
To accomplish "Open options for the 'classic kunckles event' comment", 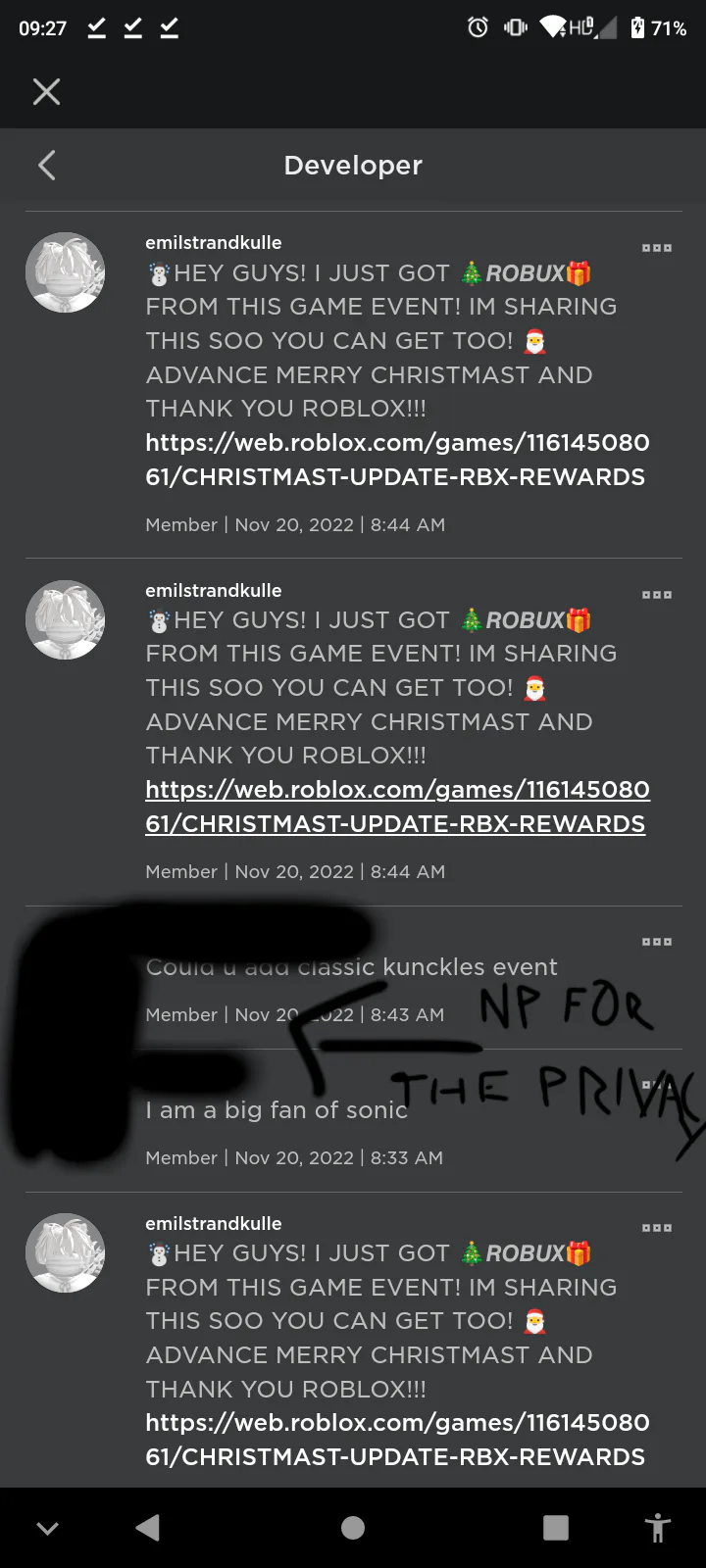I will click(x=656, y=942).
